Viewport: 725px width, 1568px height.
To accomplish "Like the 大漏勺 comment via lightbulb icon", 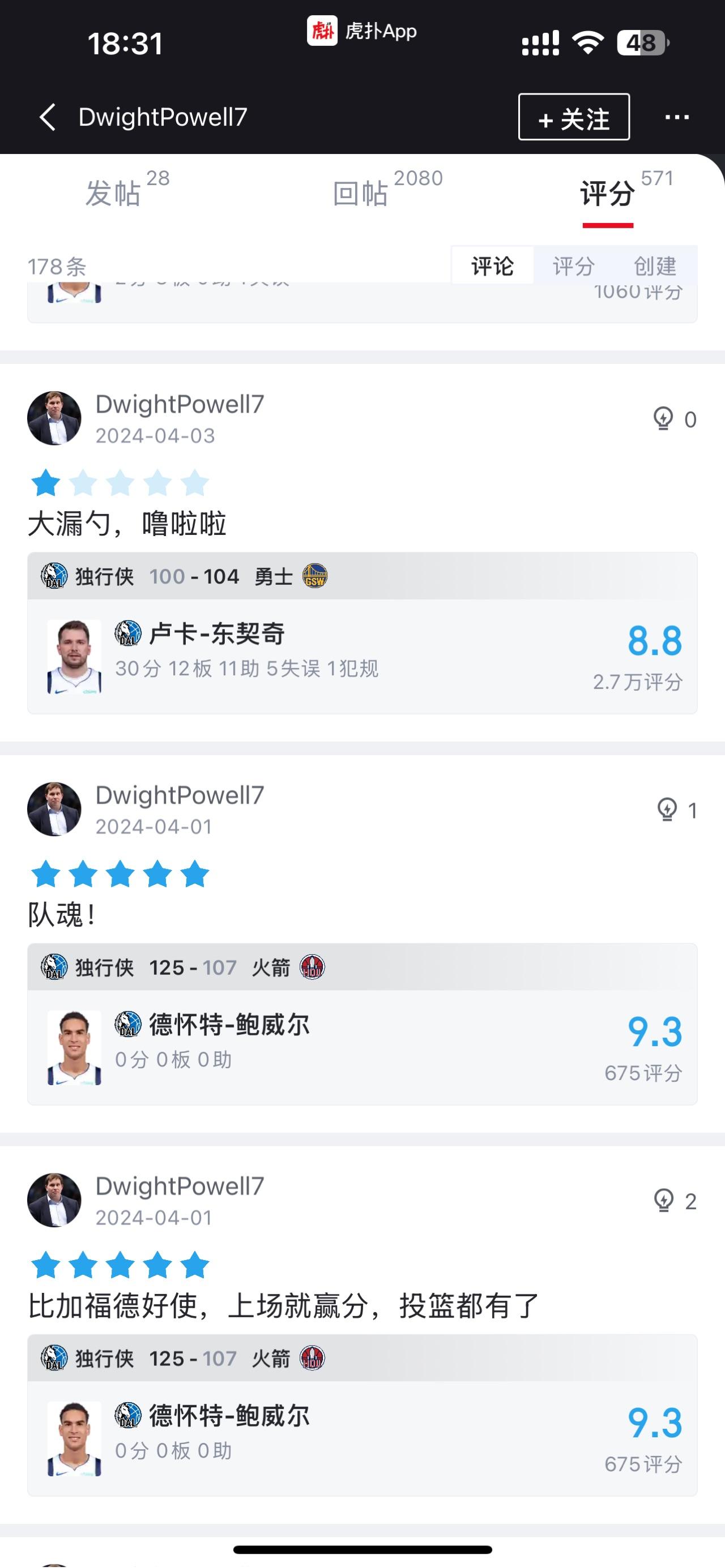I will click(x=663, y=419).
